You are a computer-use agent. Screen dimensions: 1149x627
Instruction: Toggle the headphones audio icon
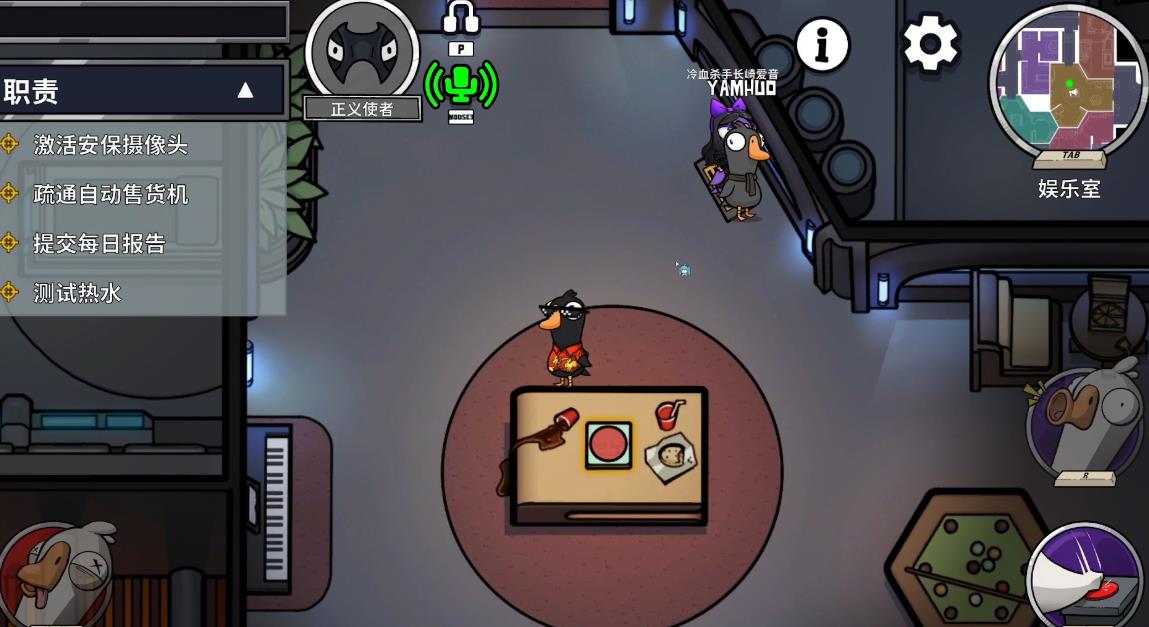coord(460,18)
